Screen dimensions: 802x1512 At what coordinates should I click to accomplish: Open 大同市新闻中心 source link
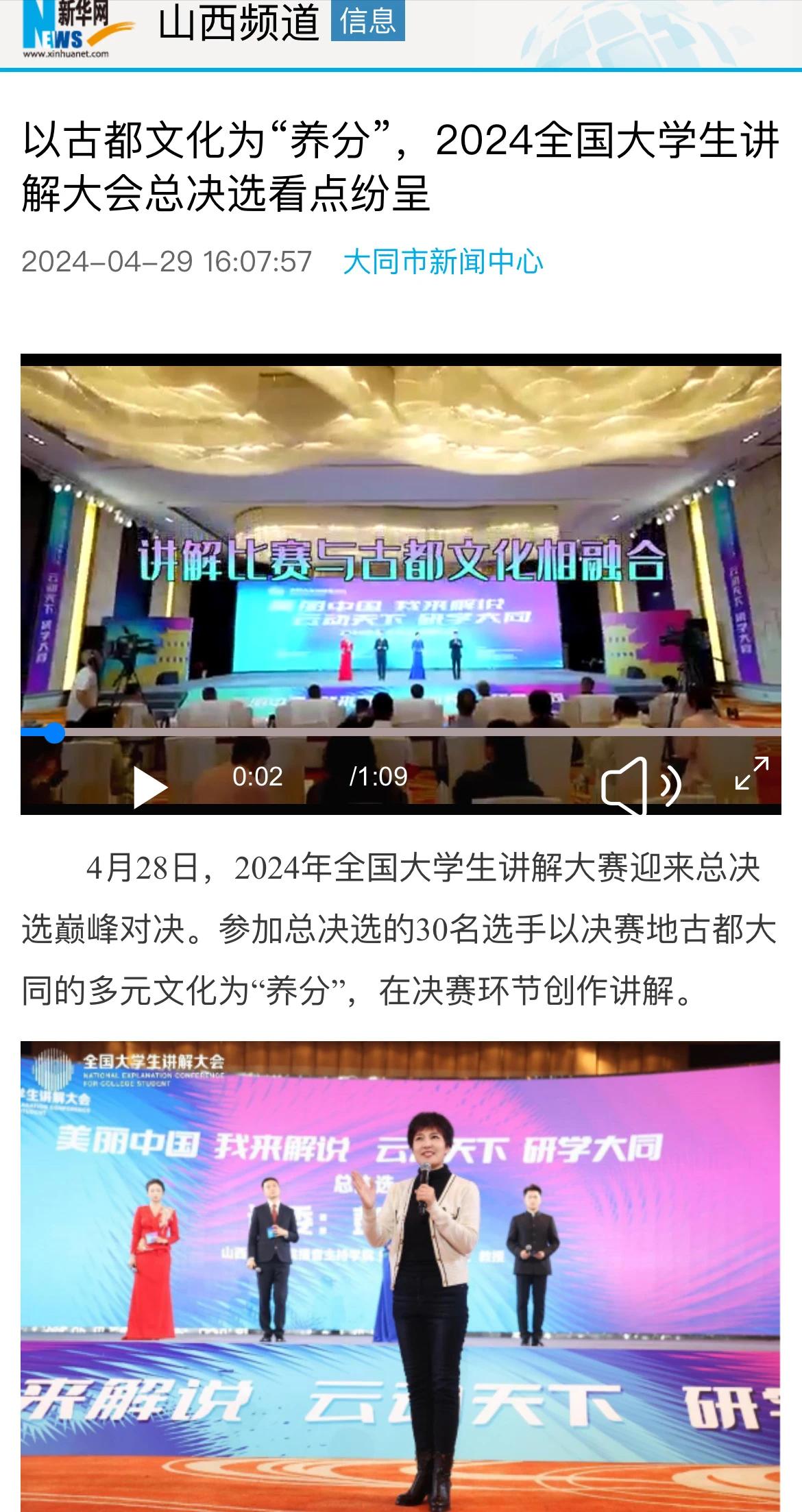(x=443, y=262)
